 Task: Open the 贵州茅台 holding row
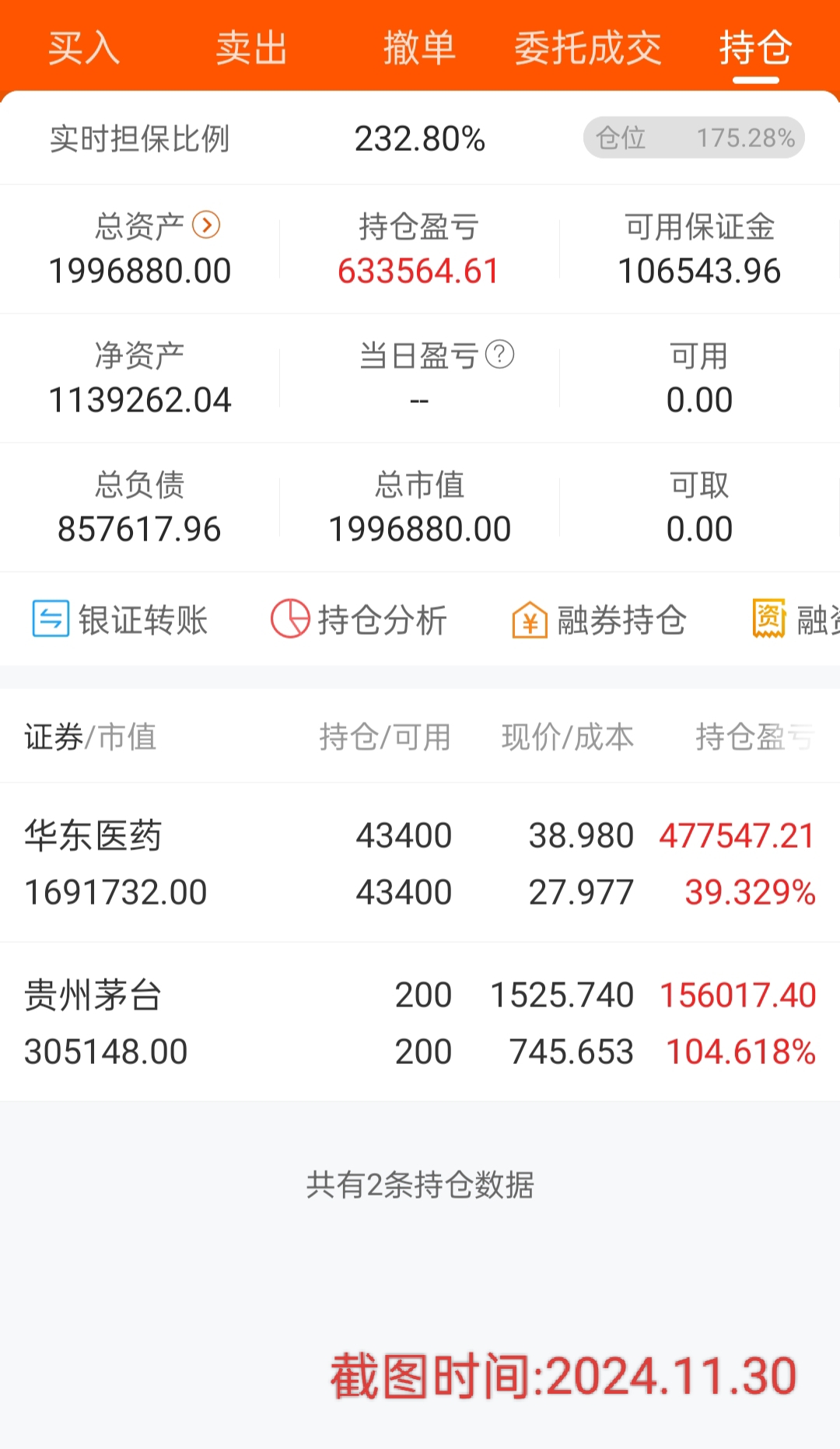point(420,1023)
